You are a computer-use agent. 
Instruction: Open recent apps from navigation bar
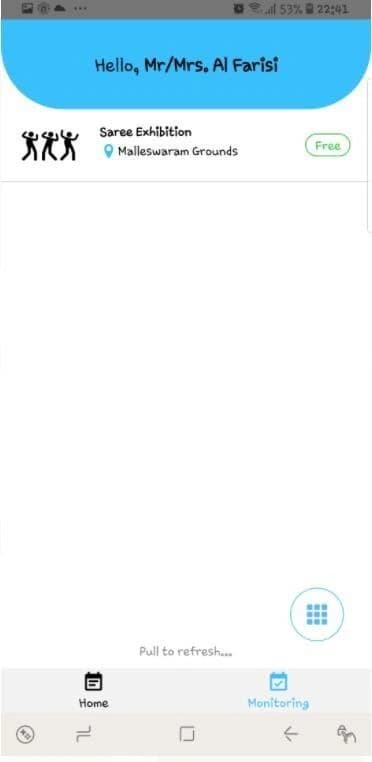tap(84, 734)
